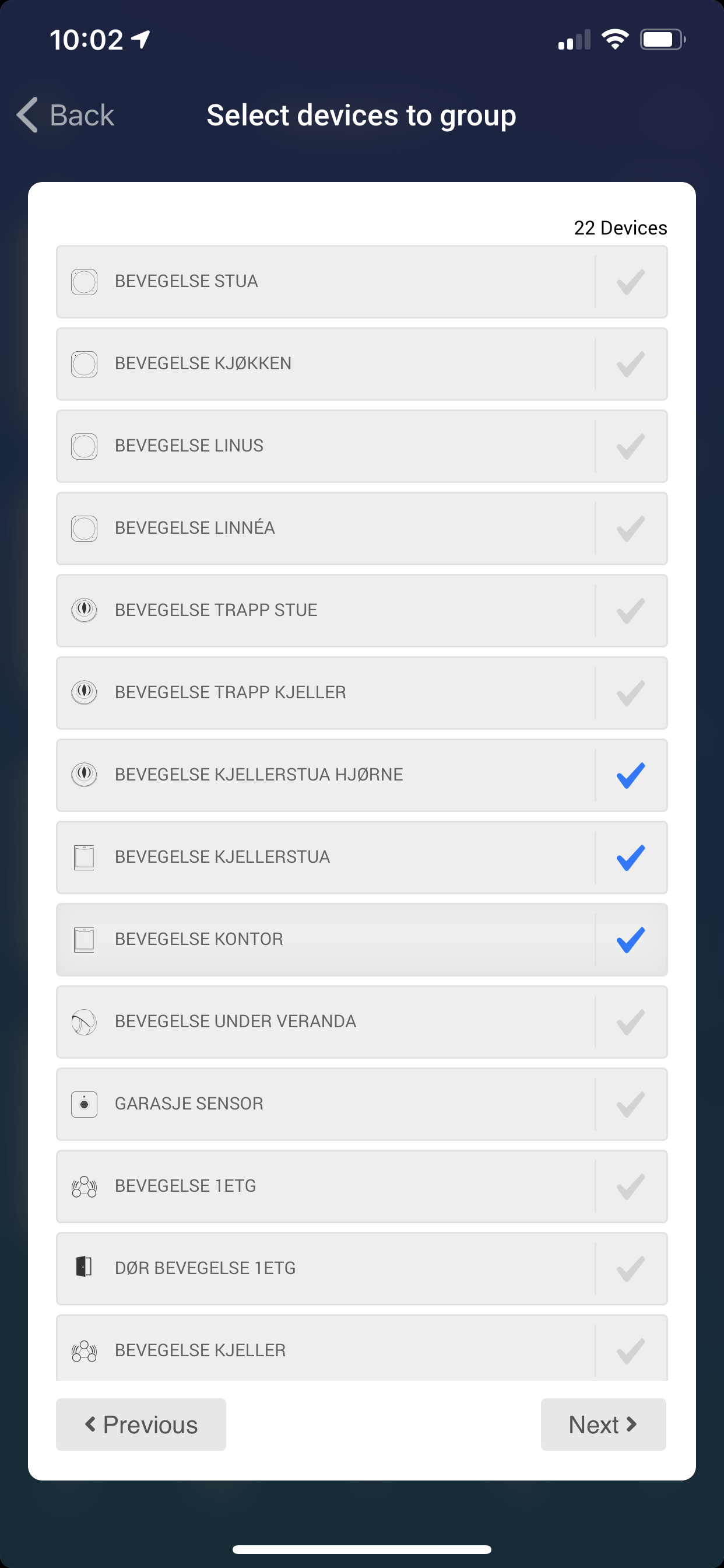Include BEVEGELSE TRAPP KJELLER in group
724x1568 pixels.
click(361, 692)
